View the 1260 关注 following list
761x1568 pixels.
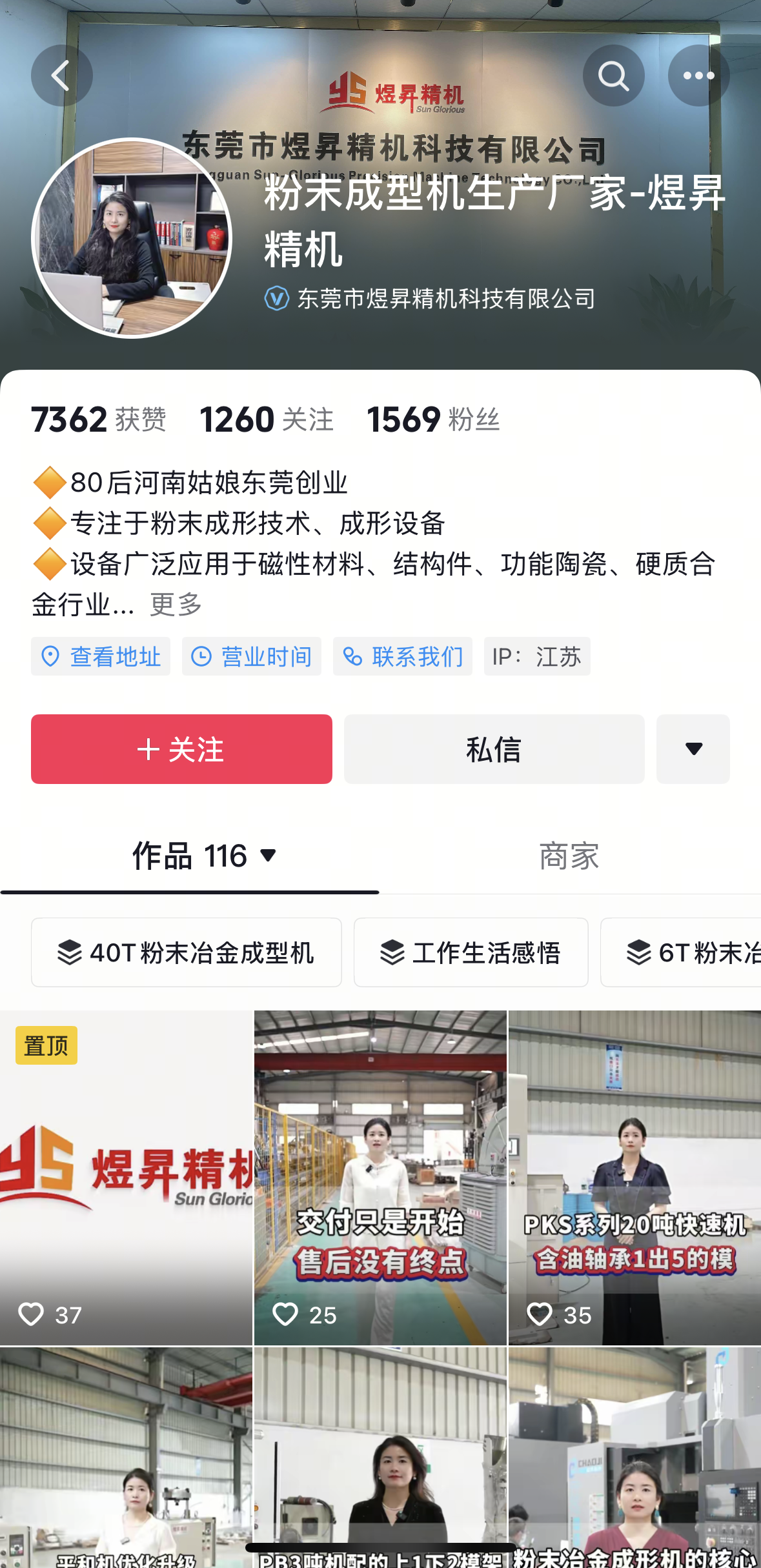coord(267,419)
